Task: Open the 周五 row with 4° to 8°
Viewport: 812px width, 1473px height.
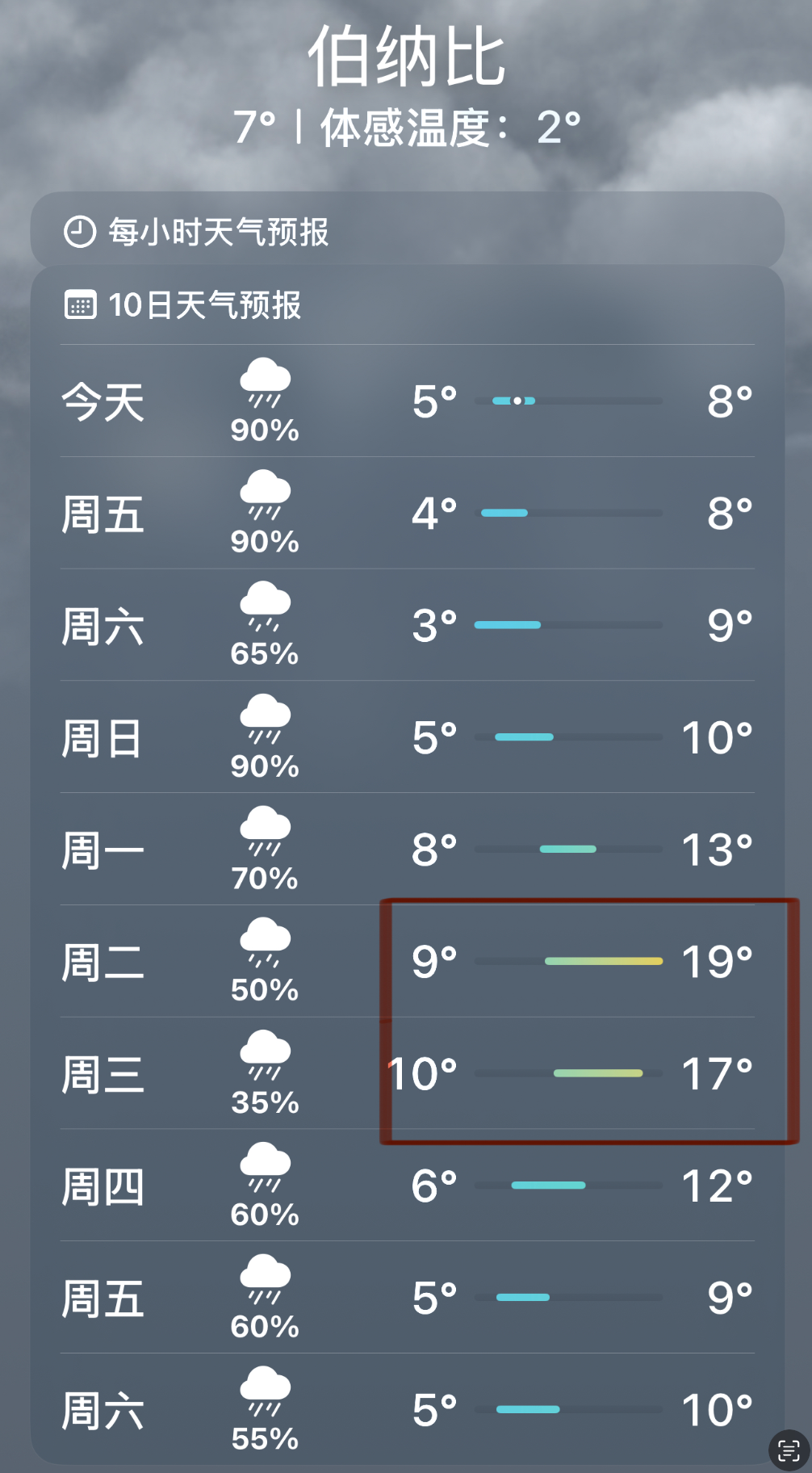Action: click(408, 514)
